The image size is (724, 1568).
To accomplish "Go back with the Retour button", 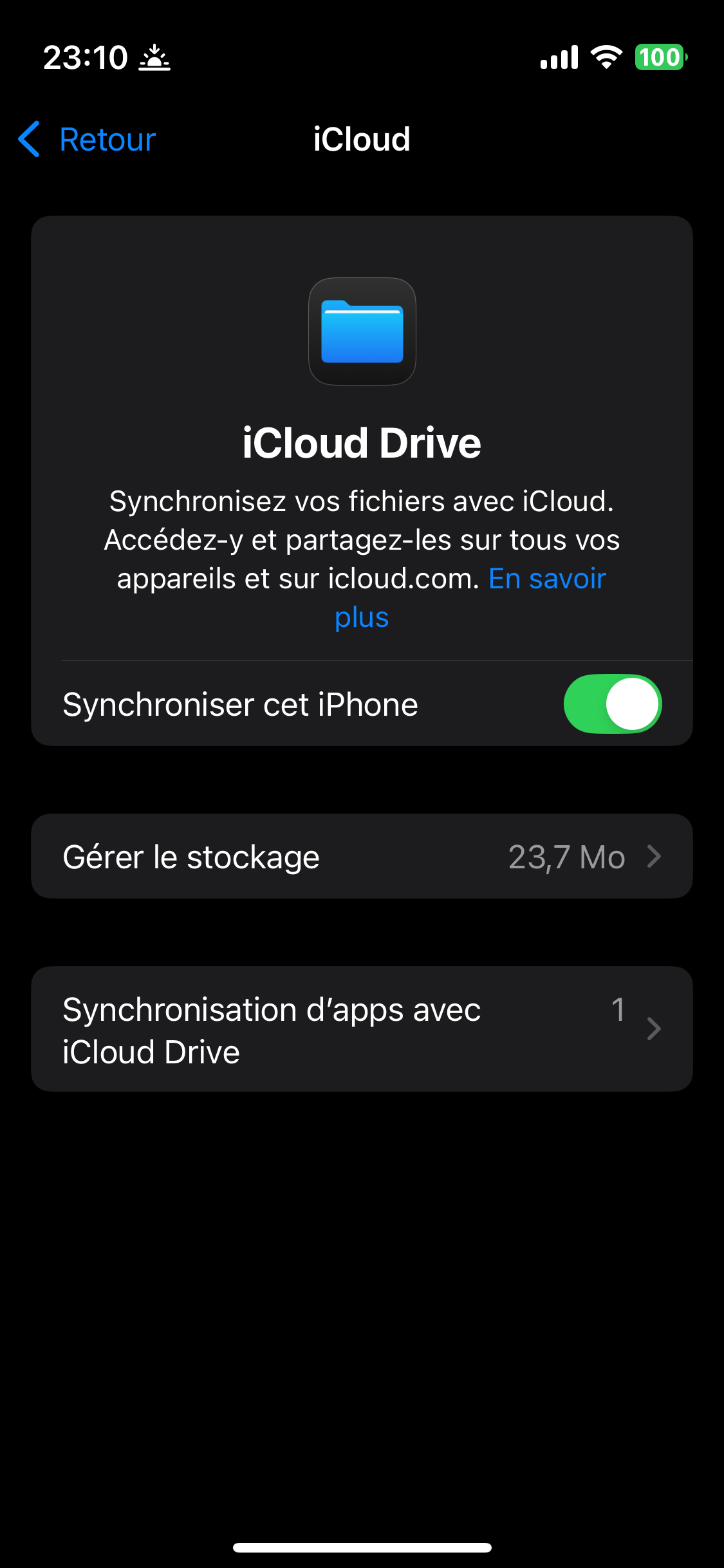I will (x=88, y=139).
